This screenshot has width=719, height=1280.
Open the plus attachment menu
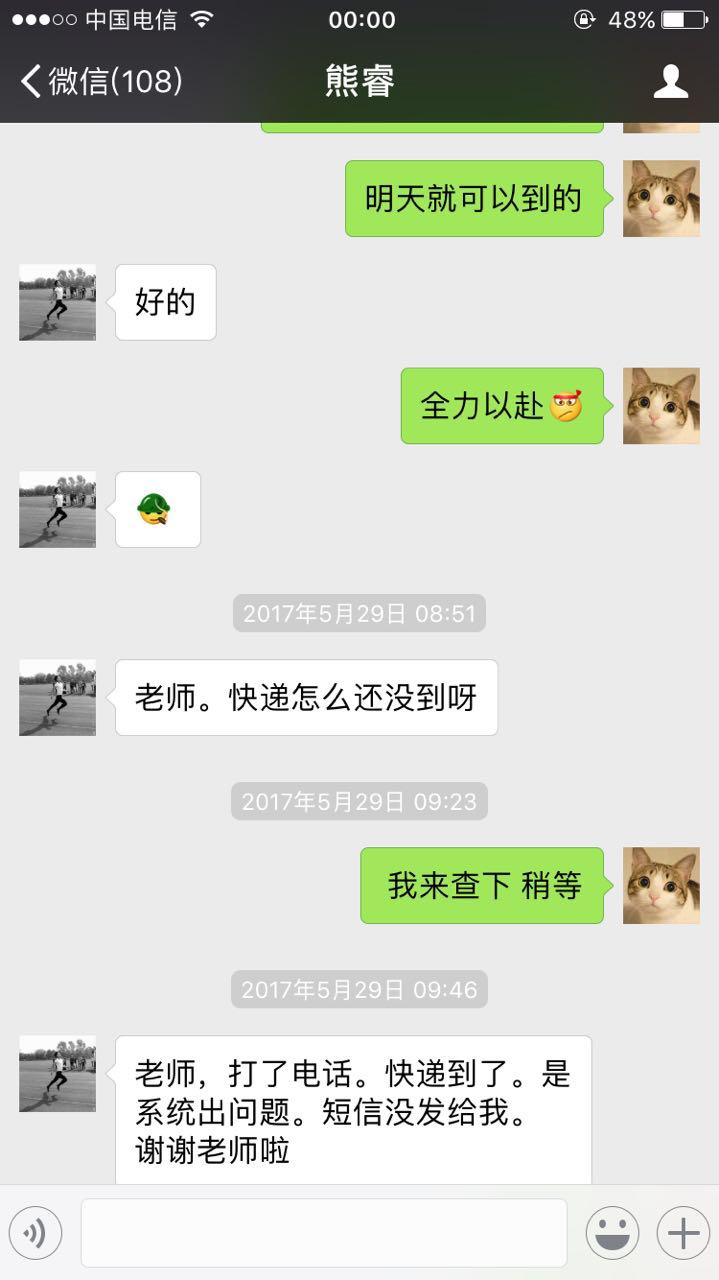tap(683, 1233)
